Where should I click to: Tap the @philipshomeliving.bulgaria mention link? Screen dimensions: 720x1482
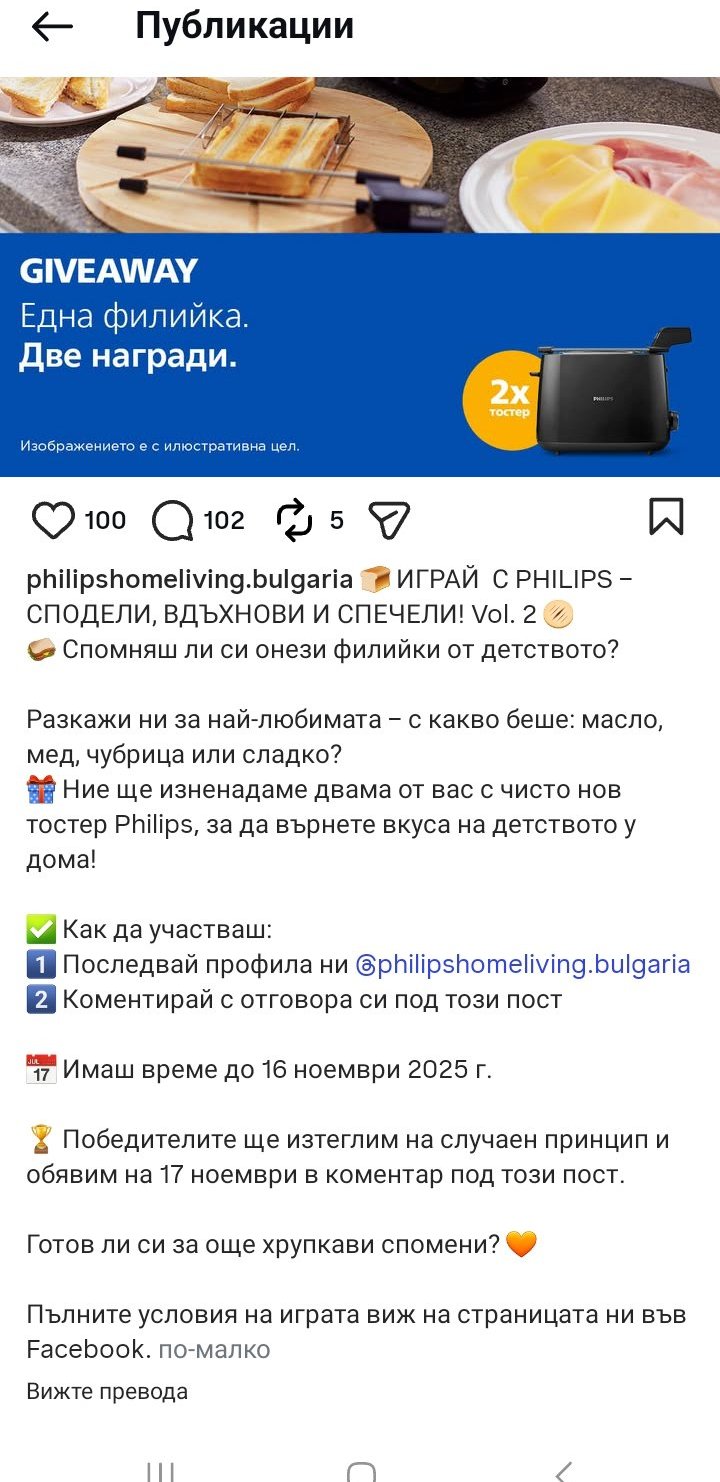point(523,964)
